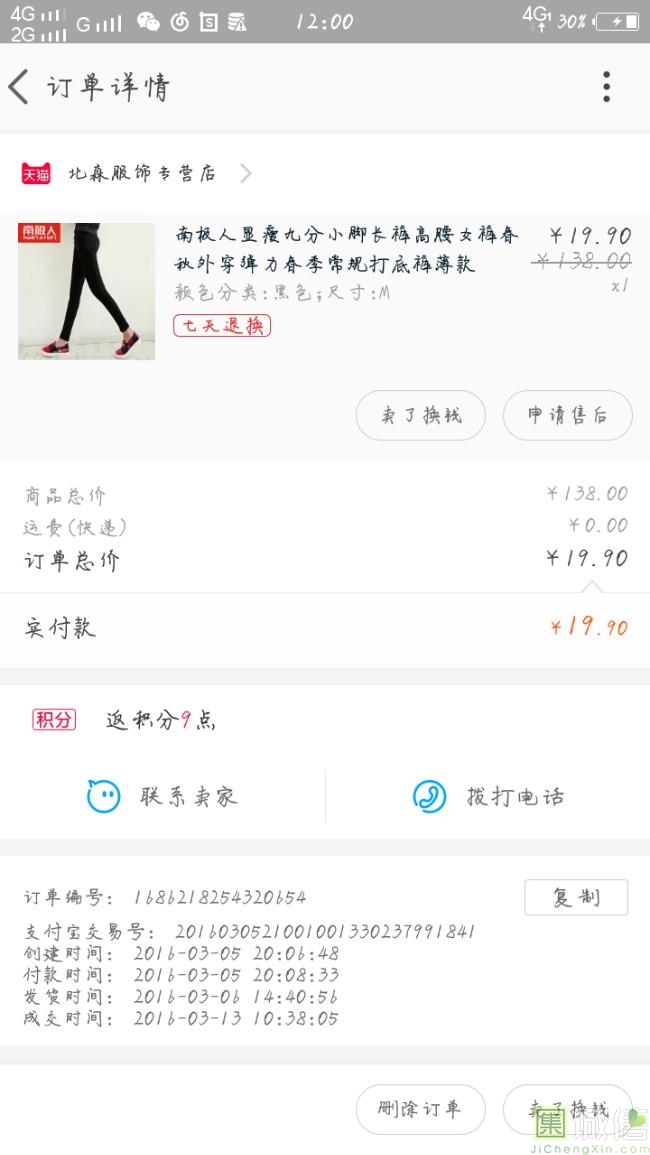The width and height of the screenshot is (650, 1155).
Task: Open the 北森服饰专营店 shop page
Action: [136, 174]
